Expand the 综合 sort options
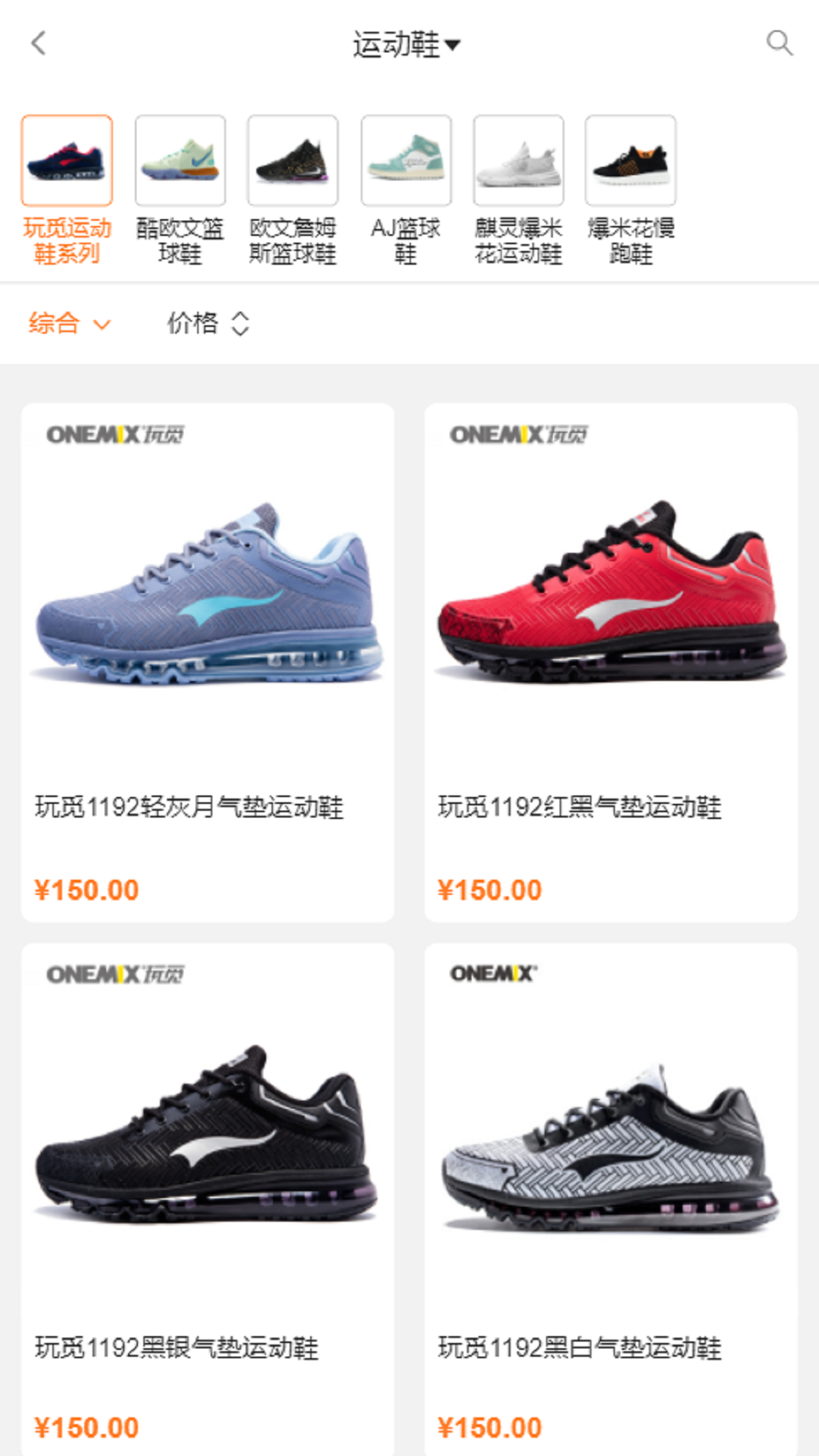 (x=69, y=324)
